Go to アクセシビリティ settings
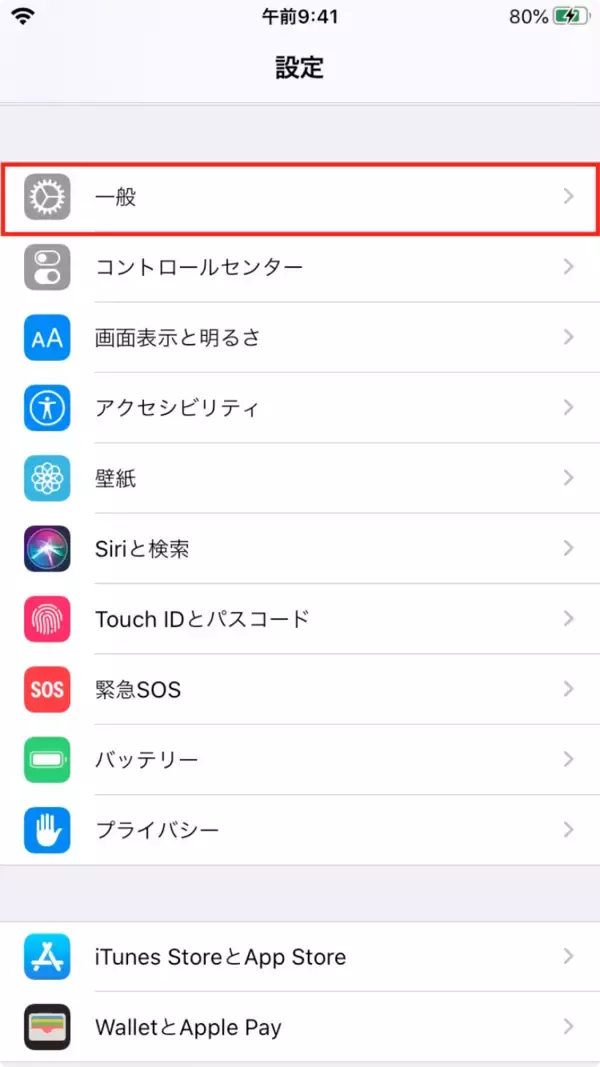 pyautogui.click(x=300, y=408)
